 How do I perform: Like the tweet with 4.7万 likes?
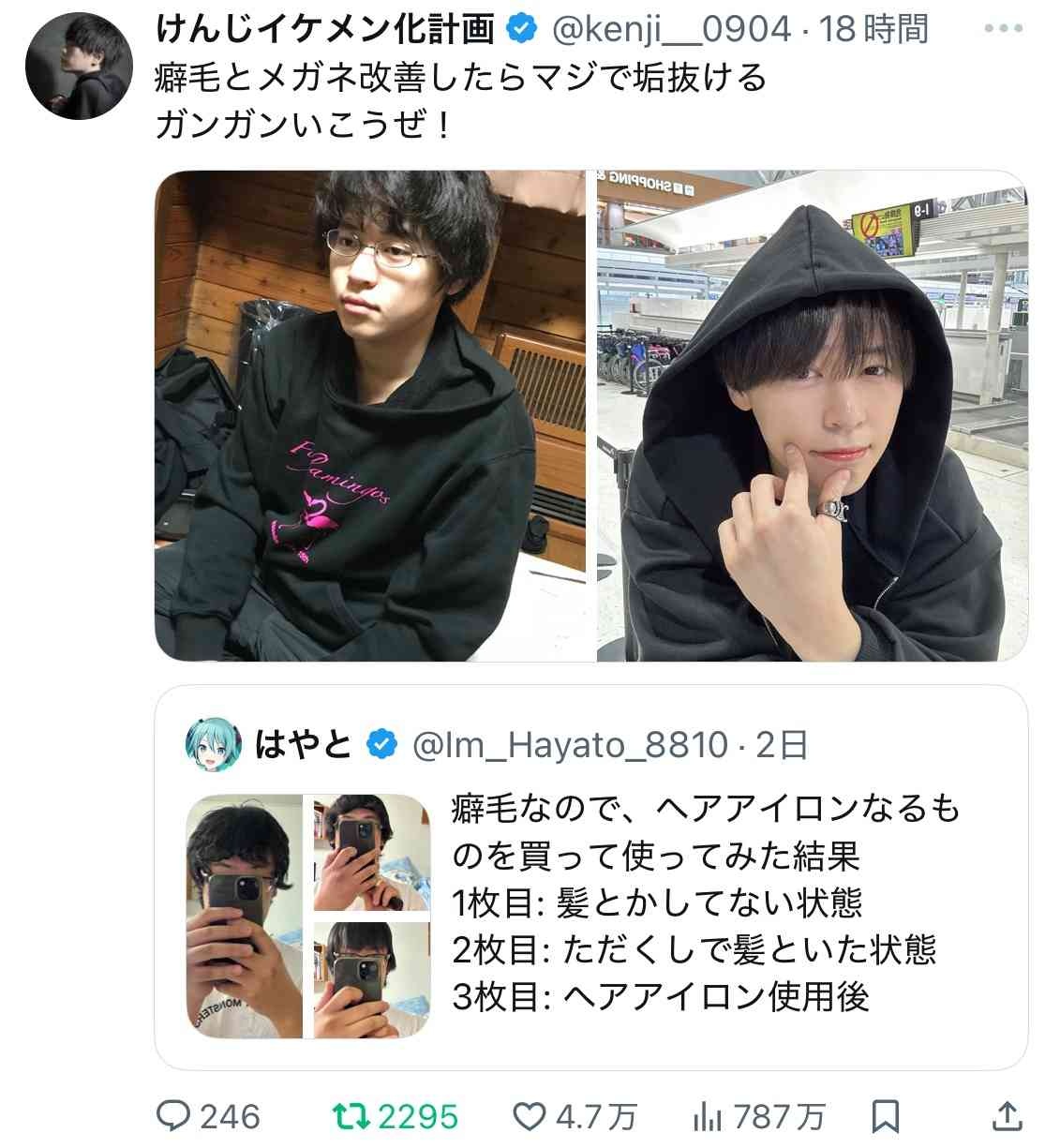click(531, 1115)
